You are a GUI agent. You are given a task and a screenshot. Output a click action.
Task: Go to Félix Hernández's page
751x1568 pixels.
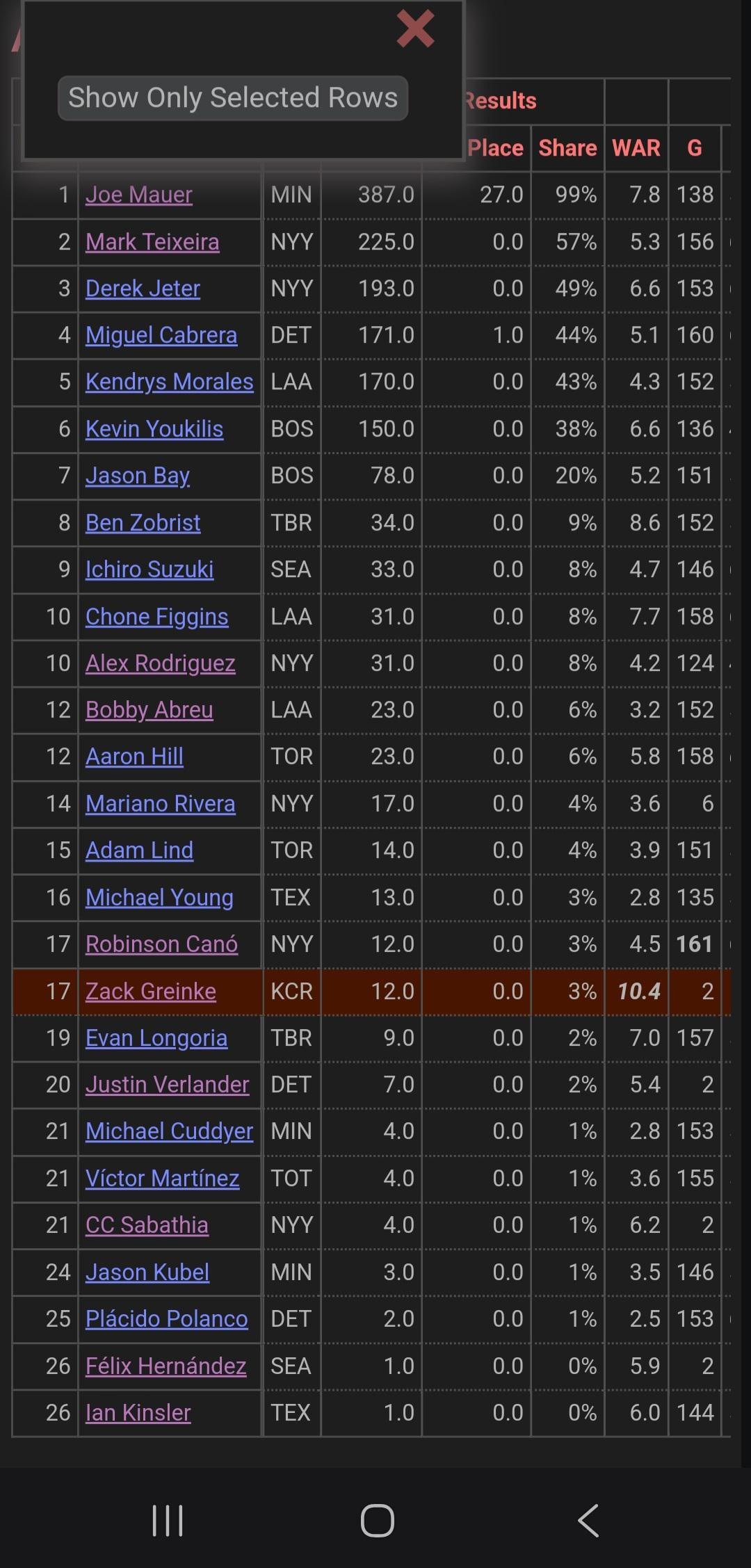(165, 1366)
